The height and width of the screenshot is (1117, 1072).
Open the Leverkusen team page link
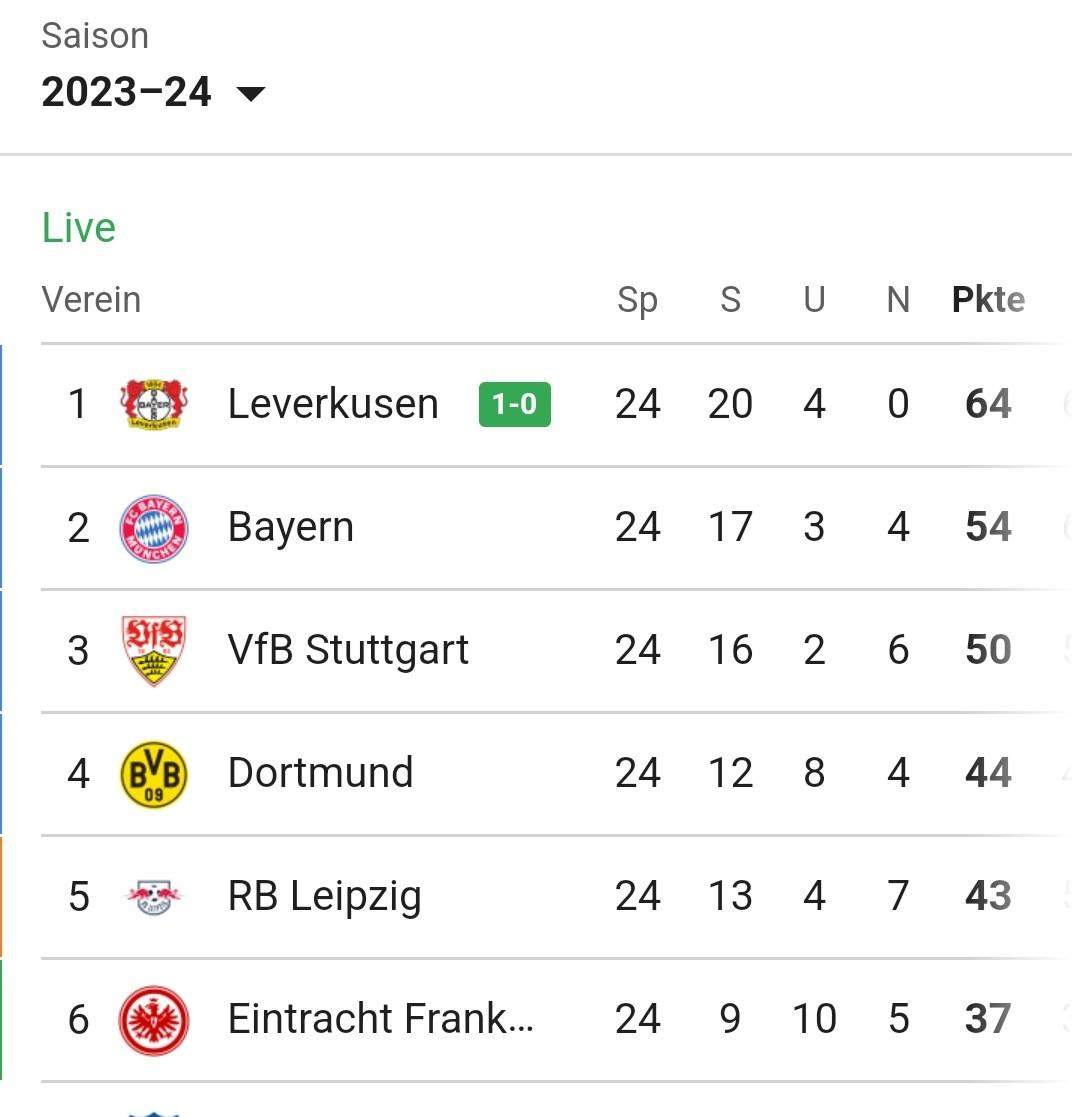pos(332,403)
